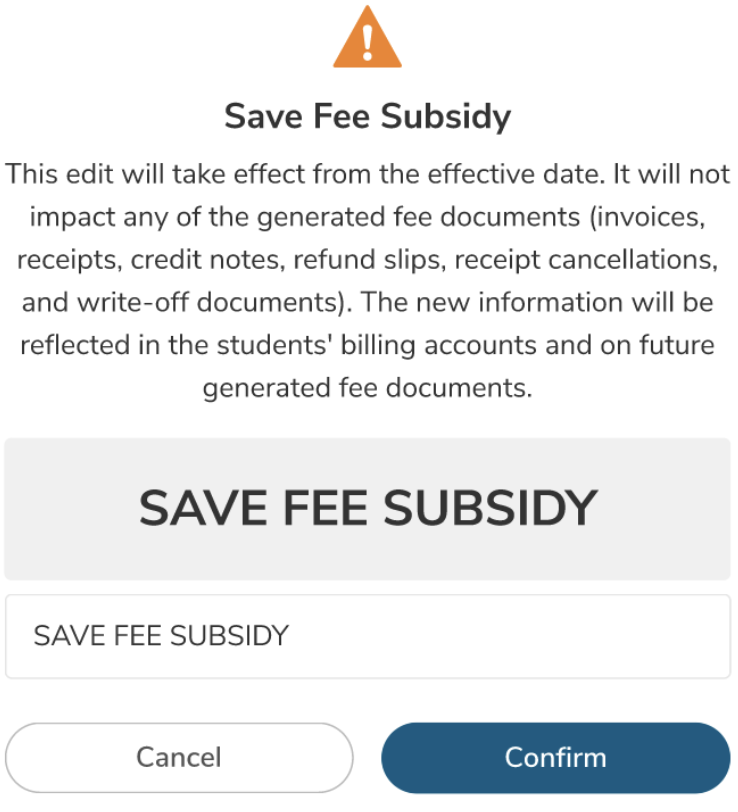Confirm saving the fee subsidy
The image size is (738, 812).
[556, 757]
